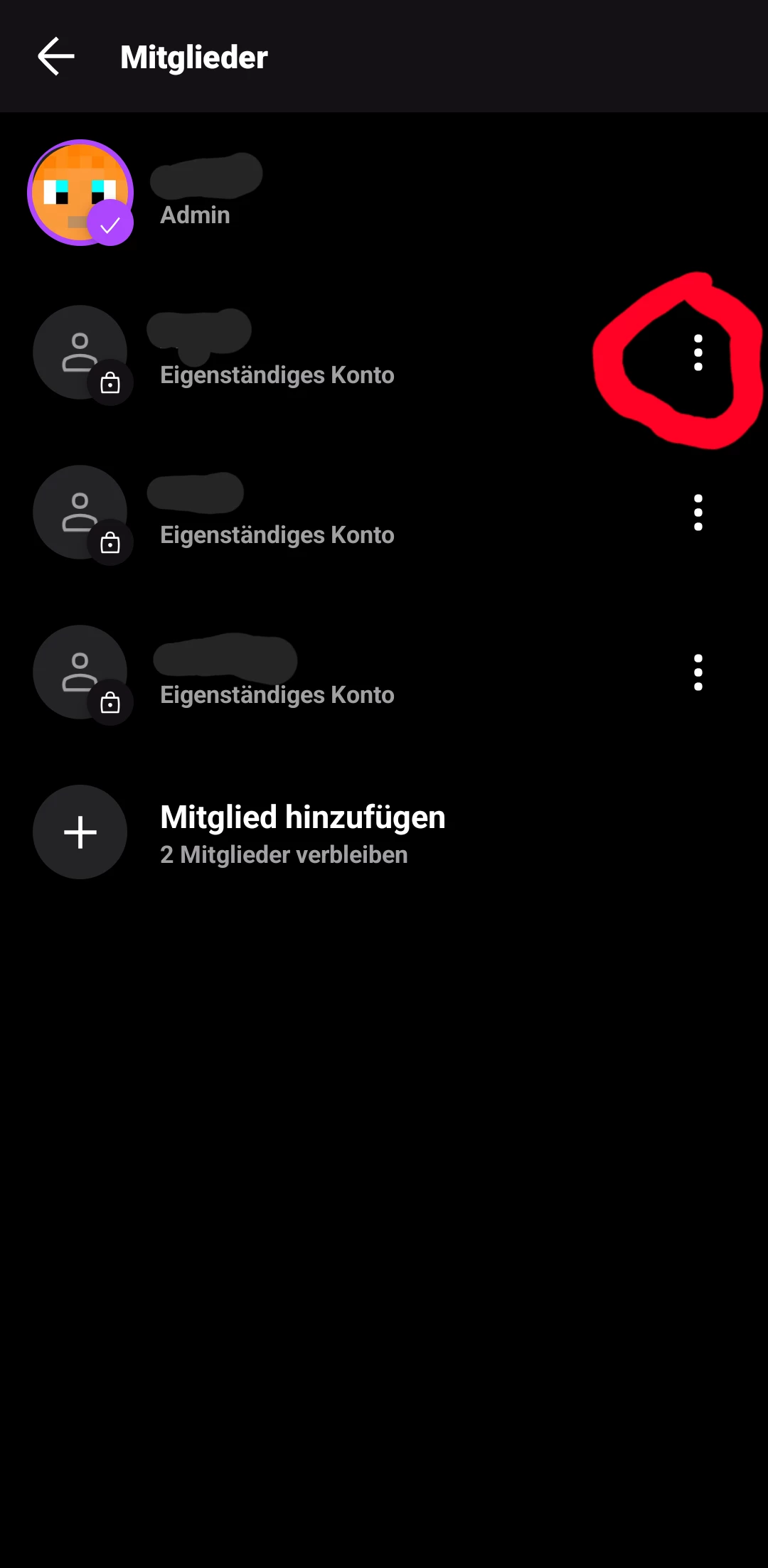Go back from the Mitglieder screen
This screenshot has width=768, height=1568.
56,57
